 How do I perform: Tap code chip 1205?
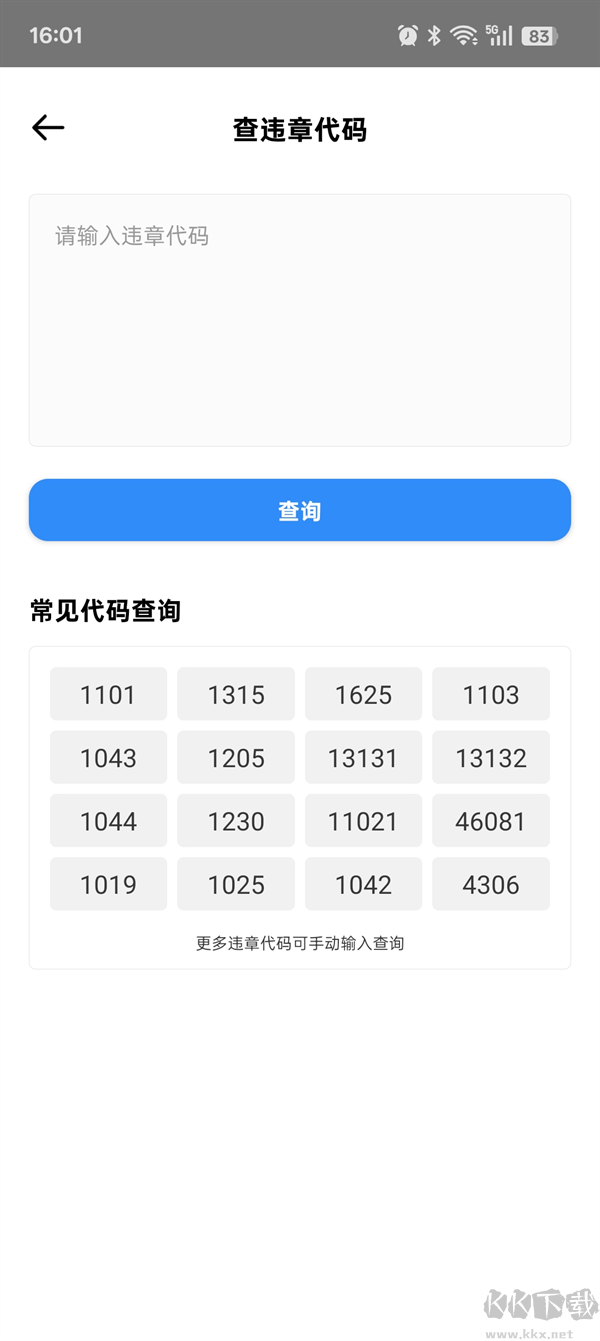pyautogui.click(x=236, y=757)
